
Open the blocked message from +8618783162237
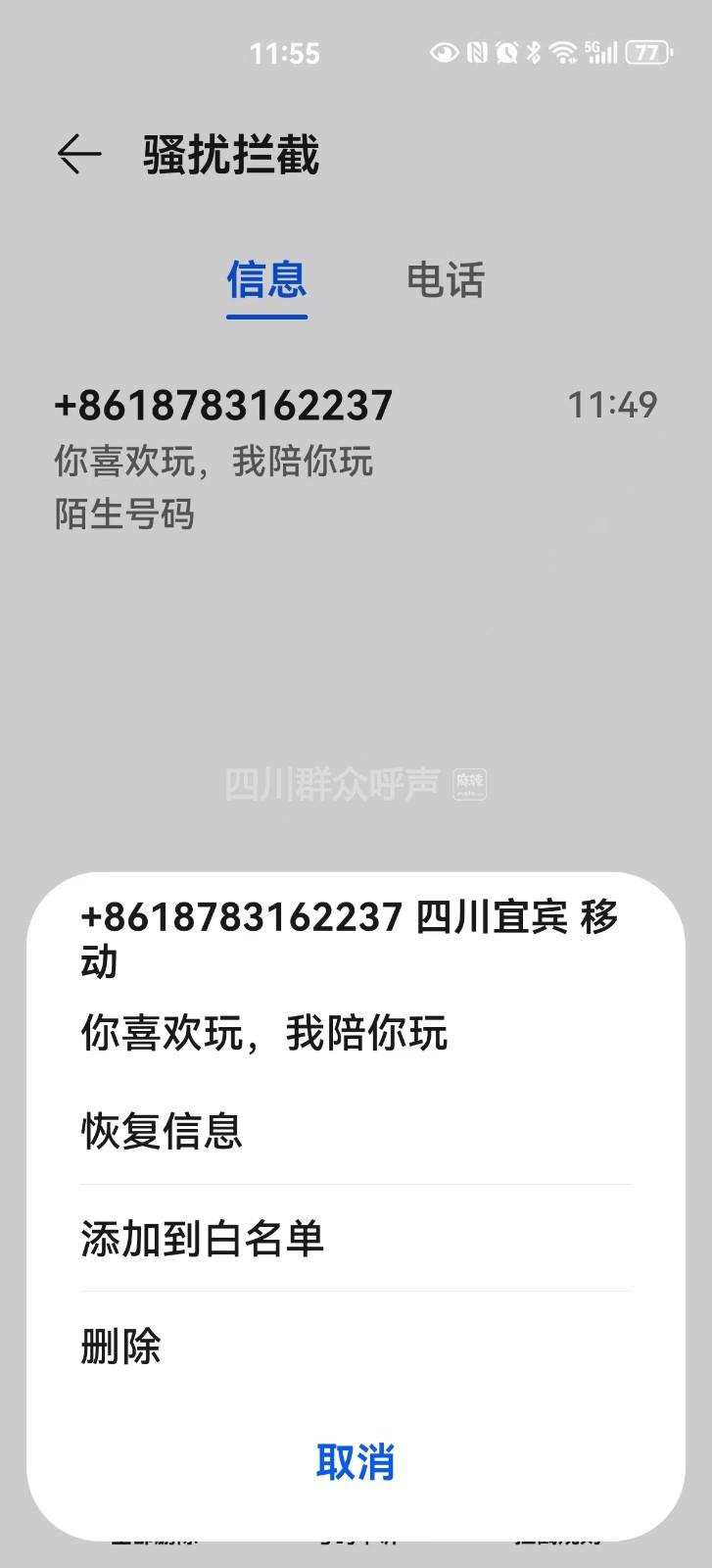pyautogui.click(x=353, y=459)
